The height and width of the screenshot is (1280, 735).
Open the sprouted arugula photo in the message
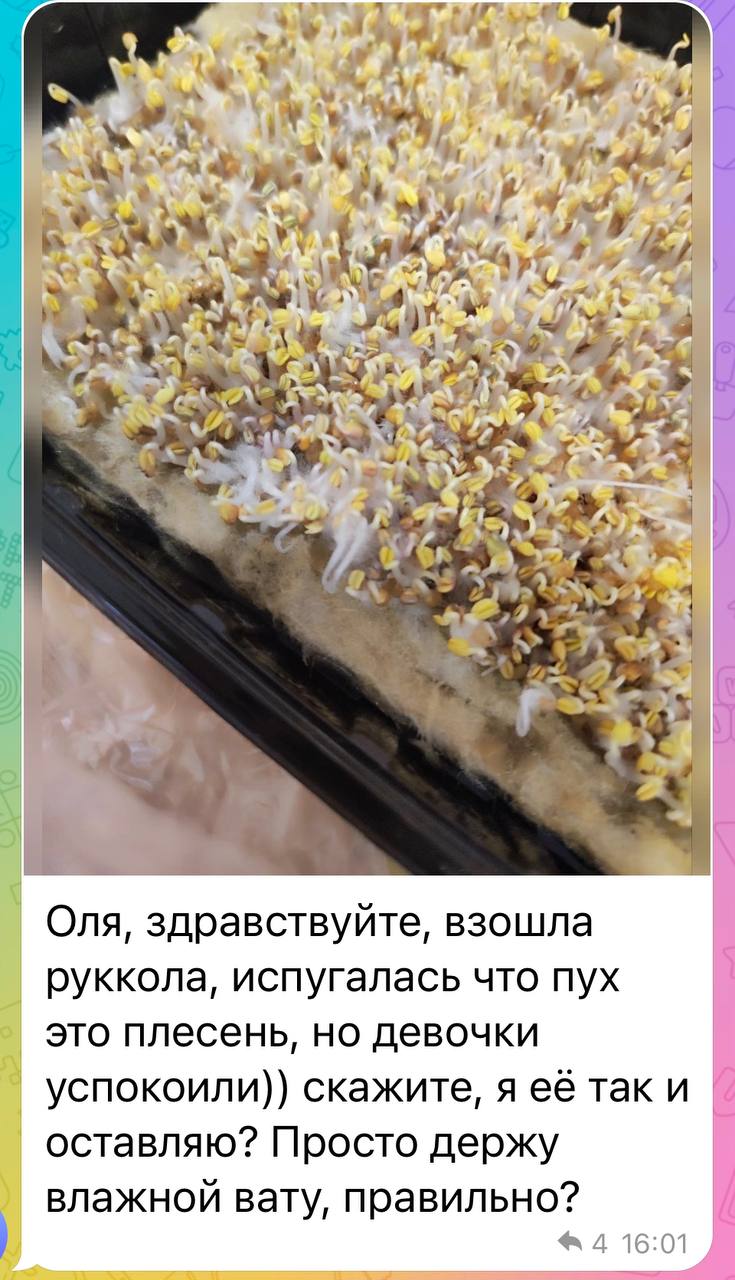click(x=367, y=440)
